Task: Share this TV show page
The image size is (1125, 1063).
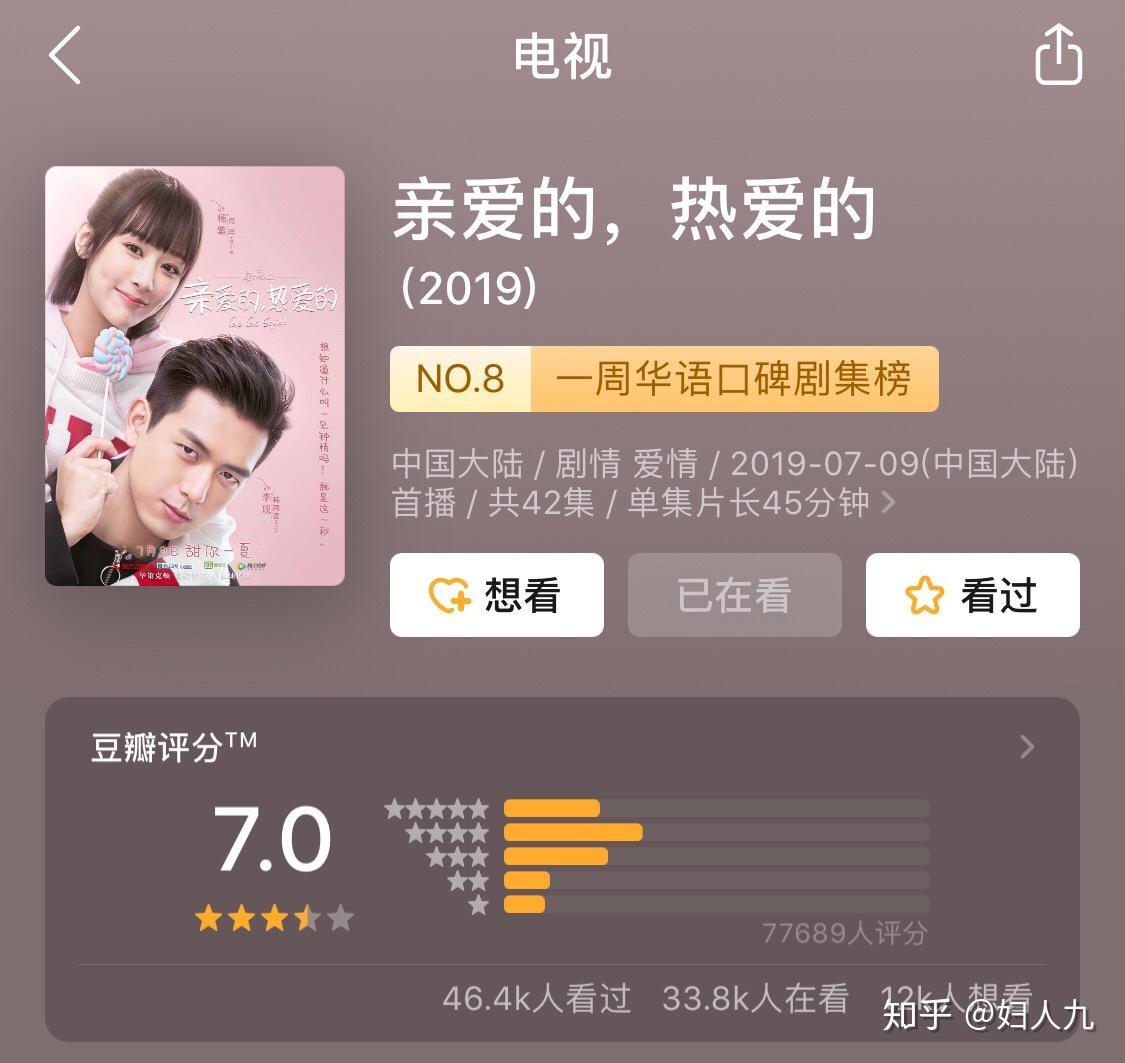Action: [1058, 55]
